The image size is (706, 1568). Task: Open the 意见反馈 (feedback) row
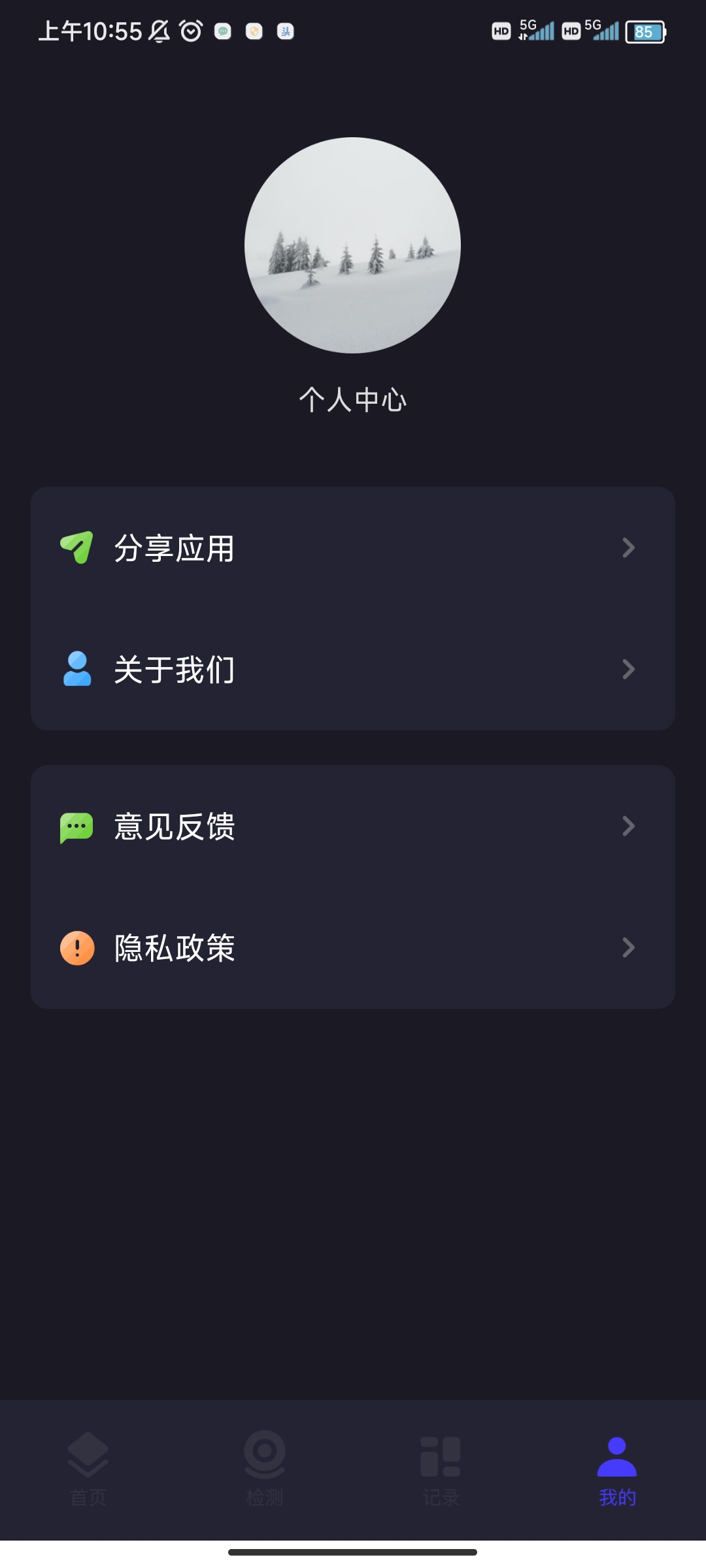point(353,826)
